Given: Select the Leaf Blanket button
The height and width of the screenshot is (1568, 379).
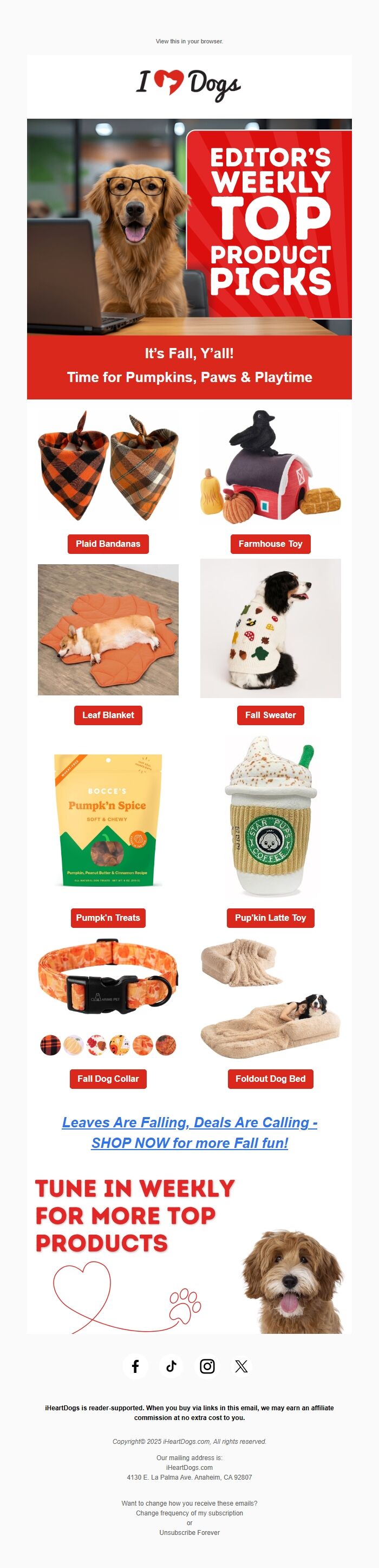Looking at the screenshot, I should (x=108, y=714).
